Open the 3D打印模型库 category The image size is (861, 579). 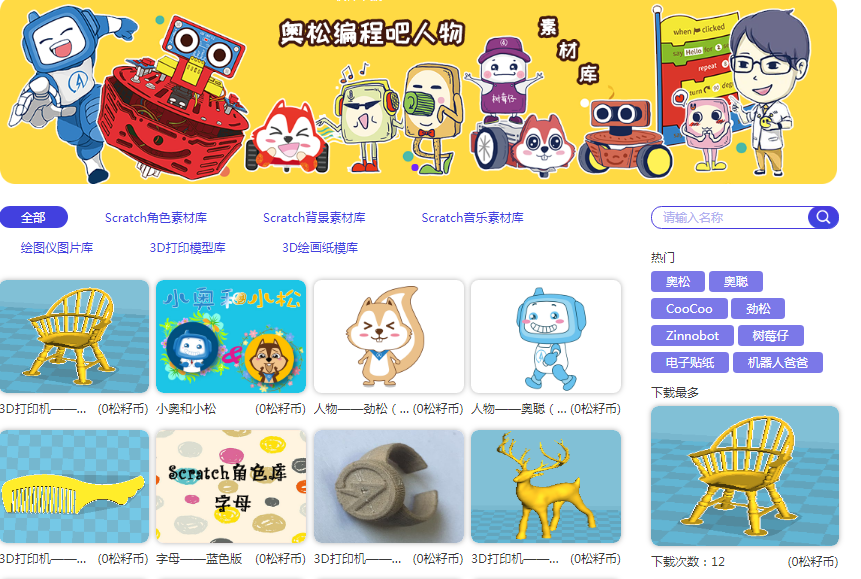[x=187, y=247]
